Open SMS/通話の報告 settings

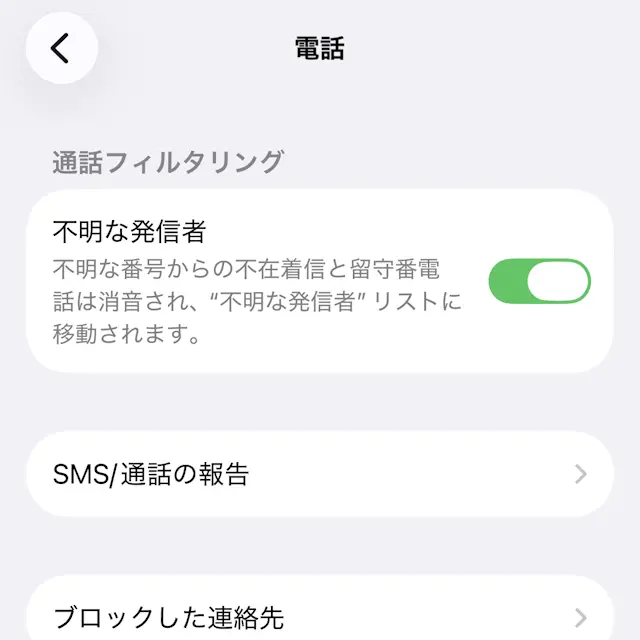(319, 474)
